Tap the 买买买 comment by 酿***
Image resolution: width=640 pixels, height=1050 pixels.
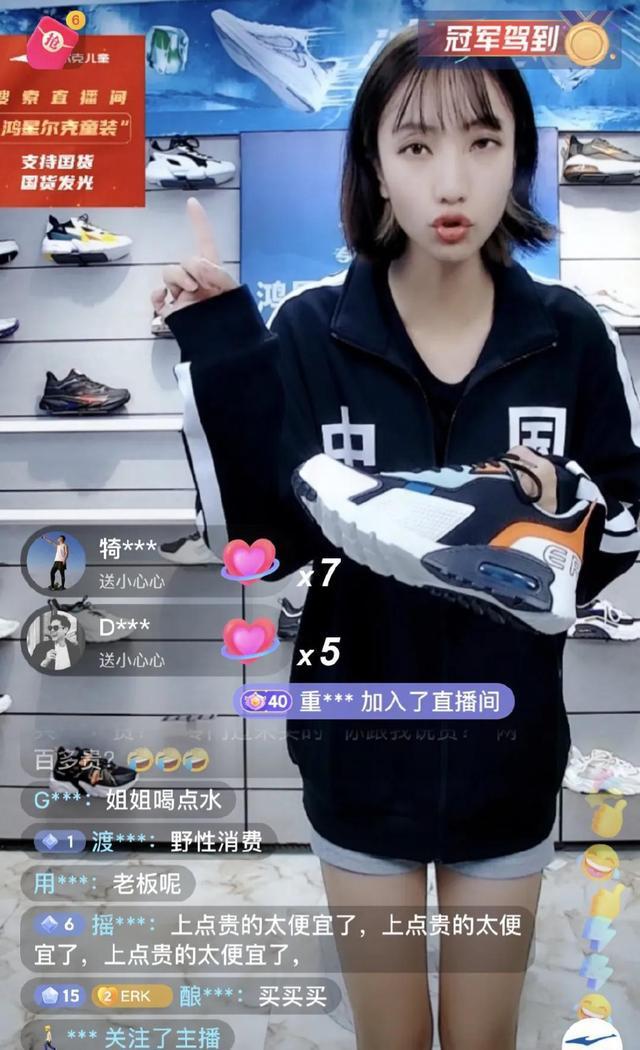point(181,996)
